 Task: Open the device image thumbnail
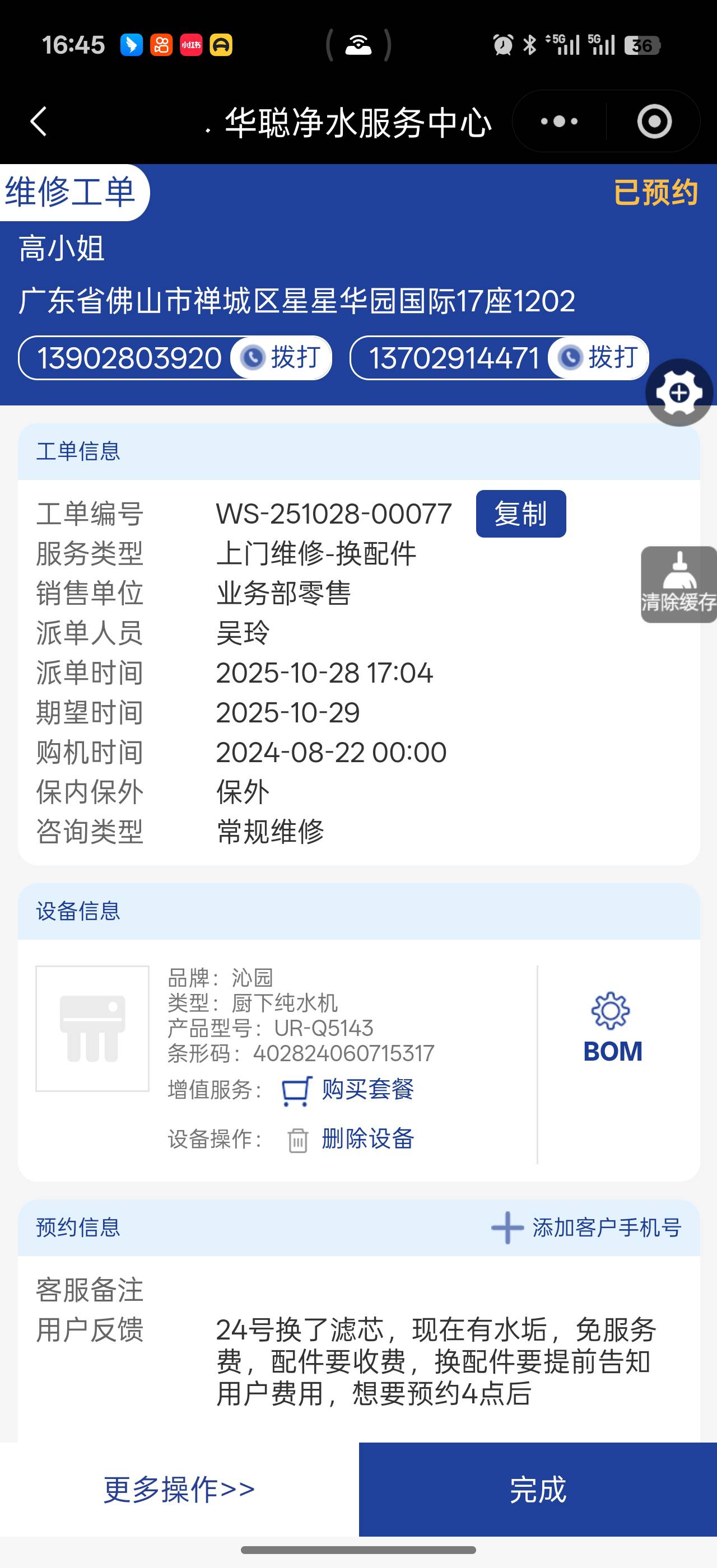coord(92,1028)
